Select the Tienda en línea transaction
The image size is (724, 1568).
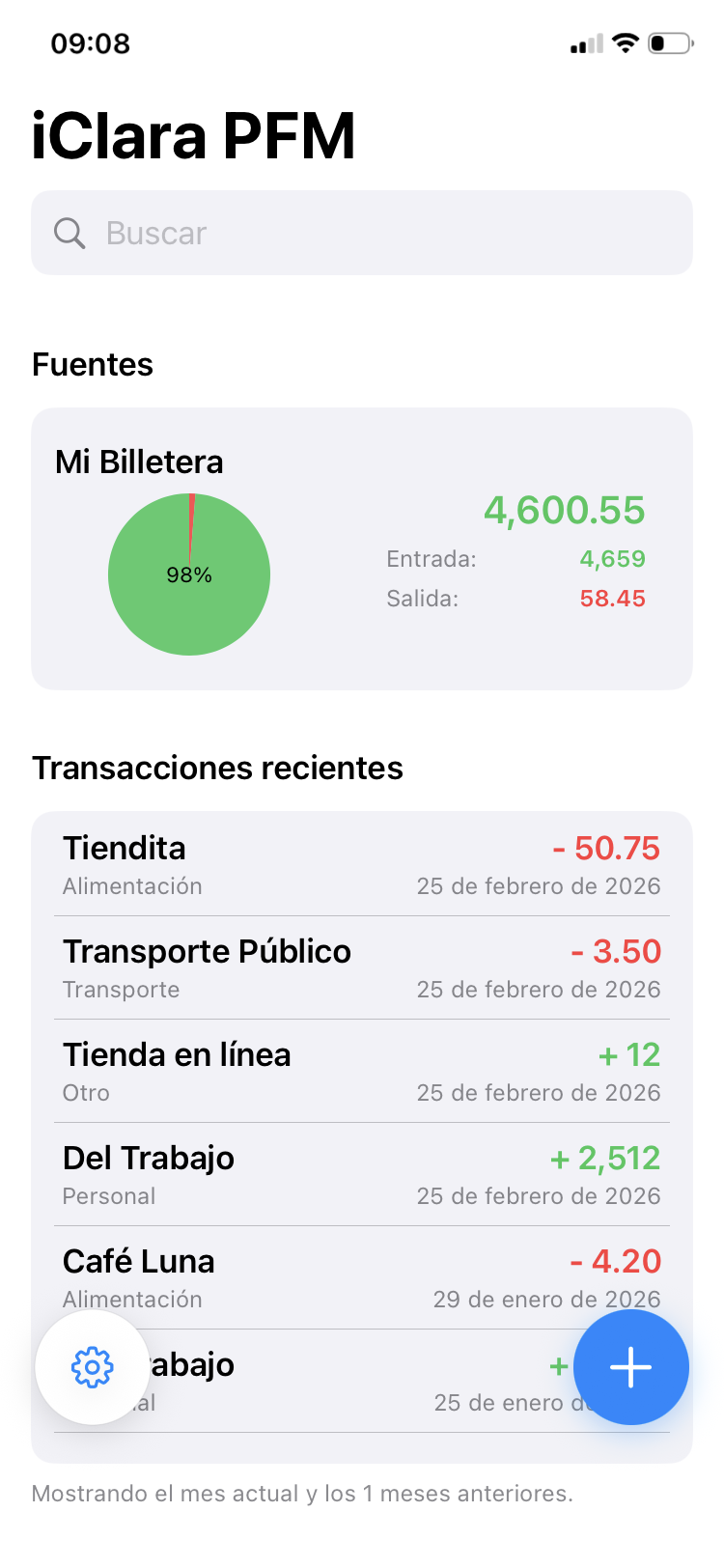(x=362, y=1072)
